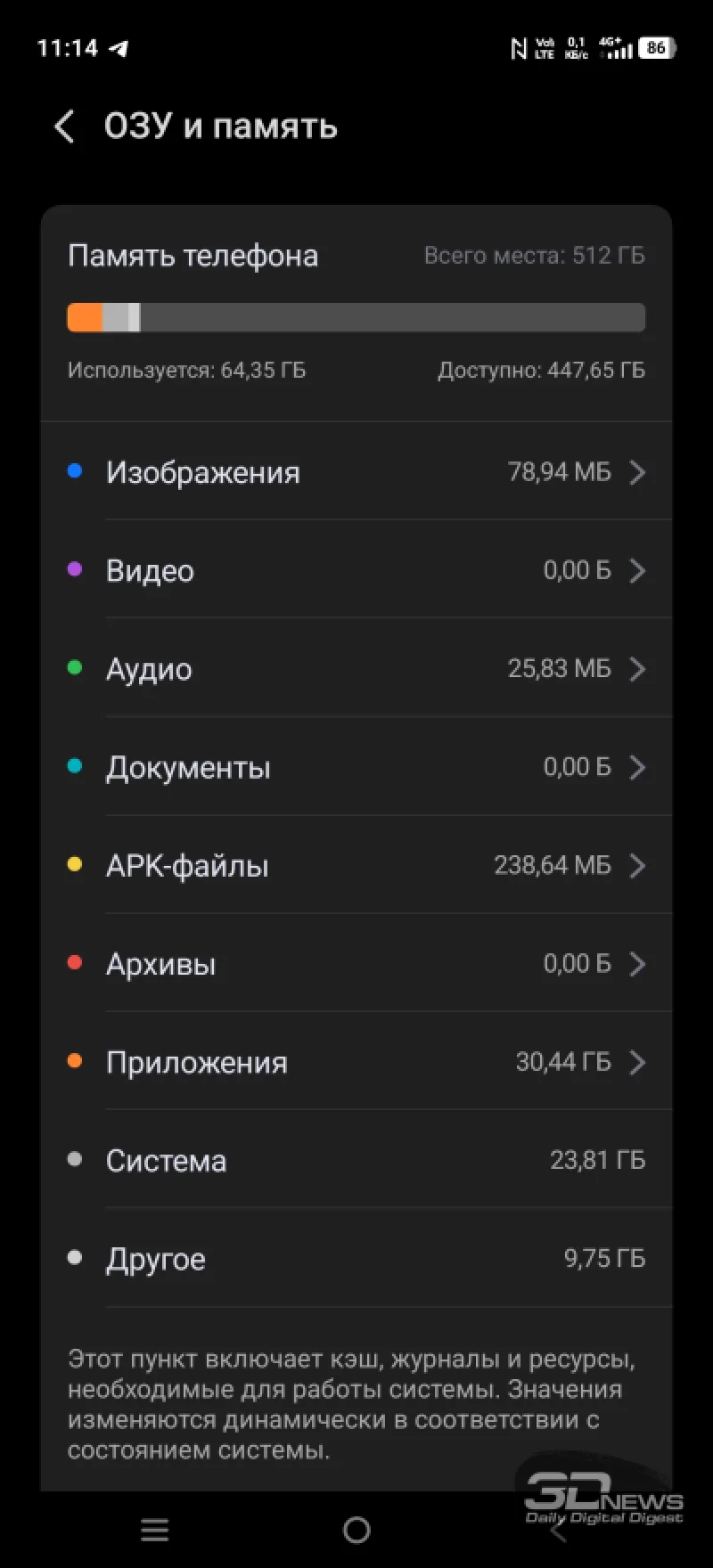Open the Документы category

point(356,767)
